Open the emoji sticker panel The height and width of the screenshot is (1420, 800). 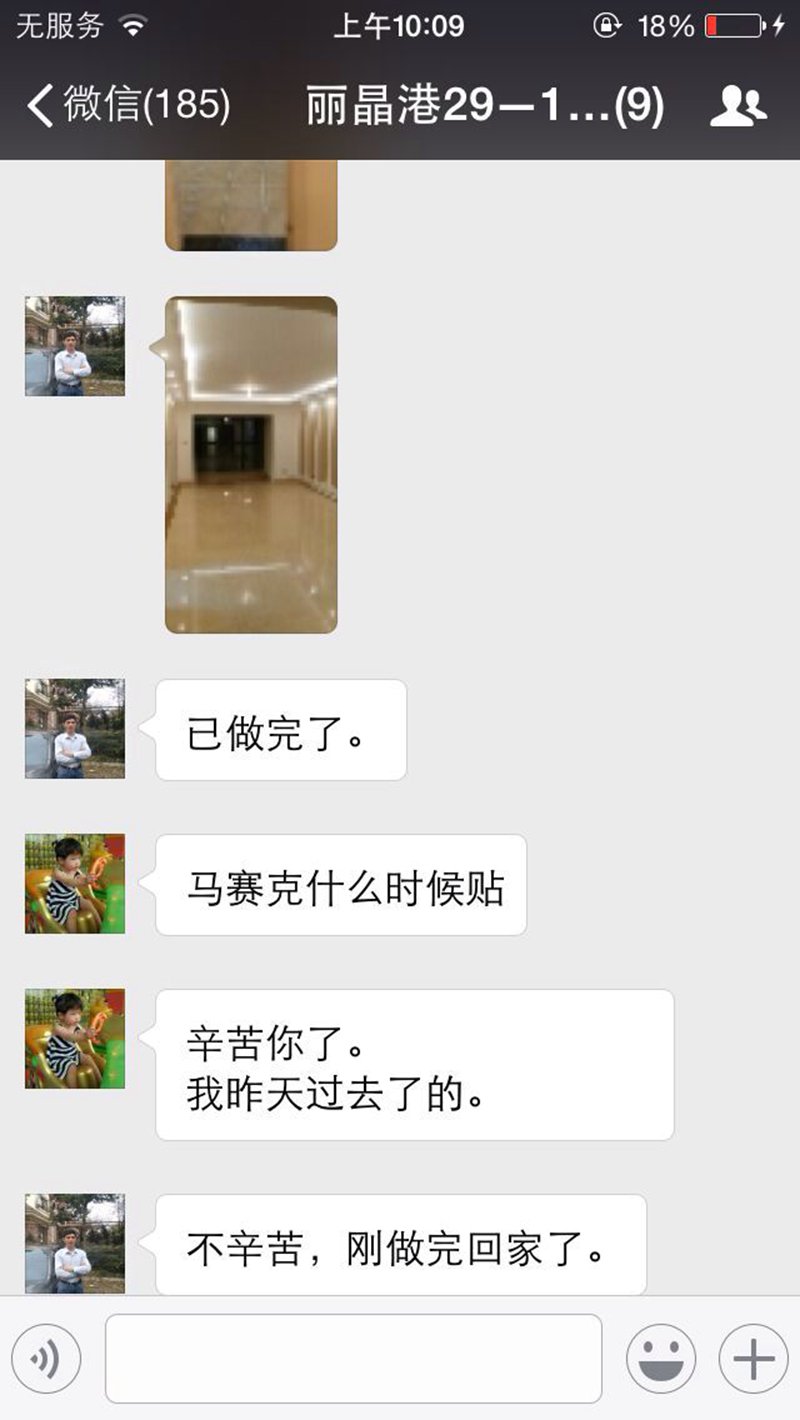[x=661, y=1358]
